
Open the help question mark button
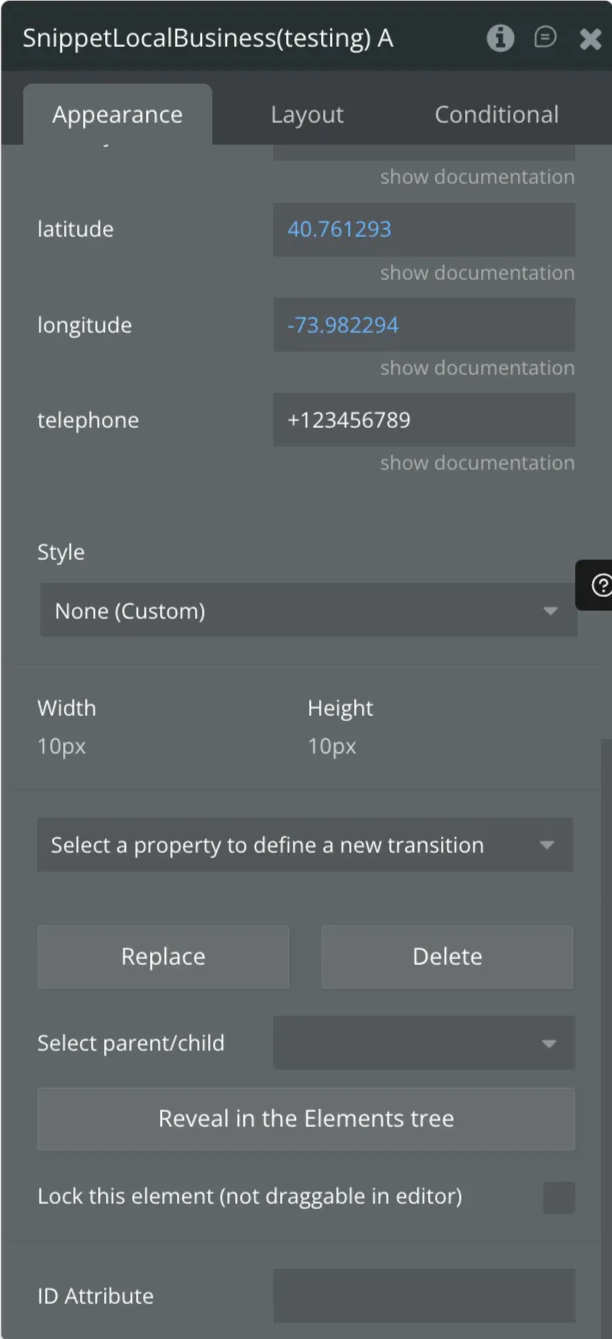point(600,586)
